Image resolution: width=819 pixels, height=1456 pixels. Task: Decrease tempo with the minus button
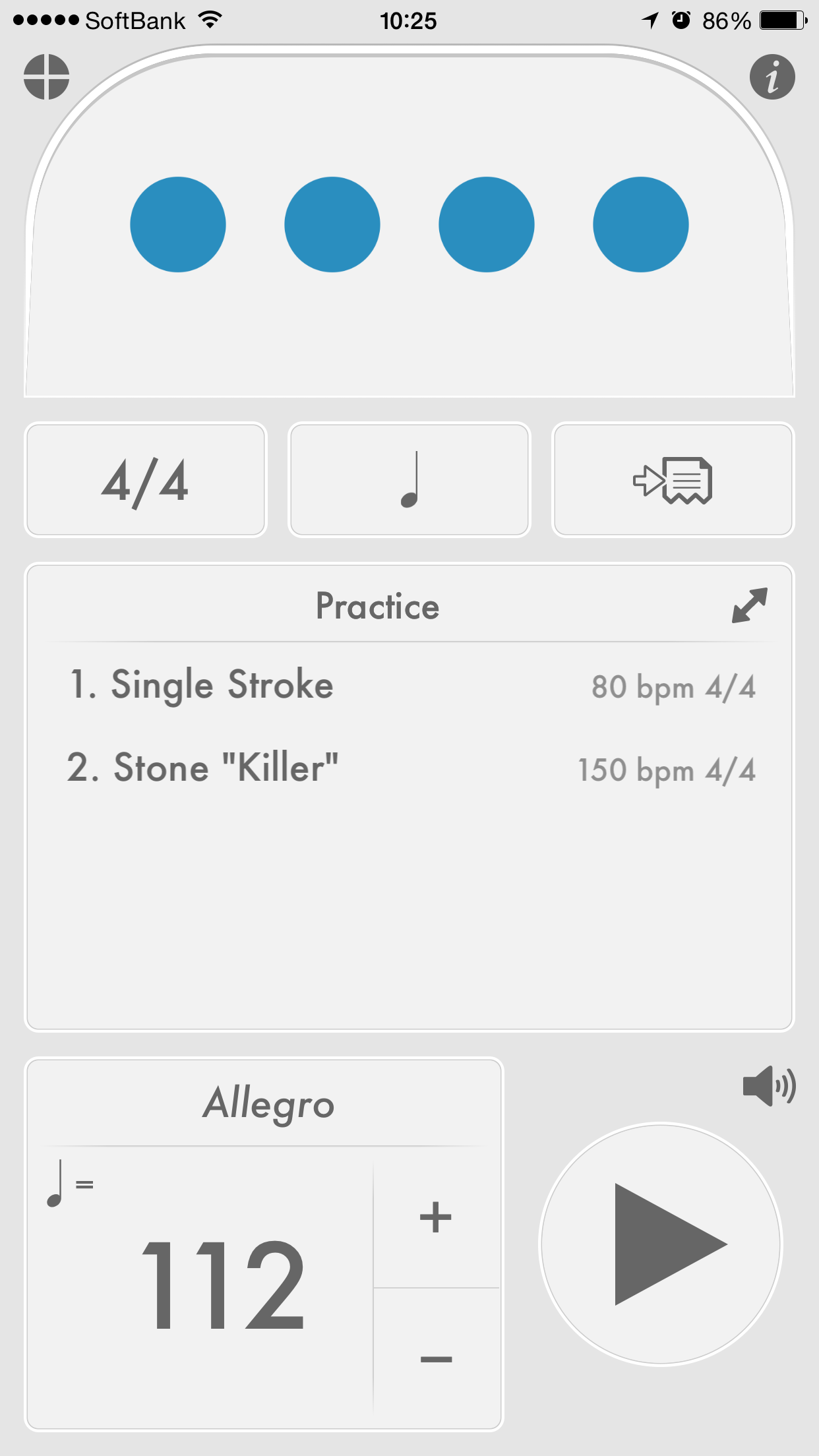point(436,1358)
